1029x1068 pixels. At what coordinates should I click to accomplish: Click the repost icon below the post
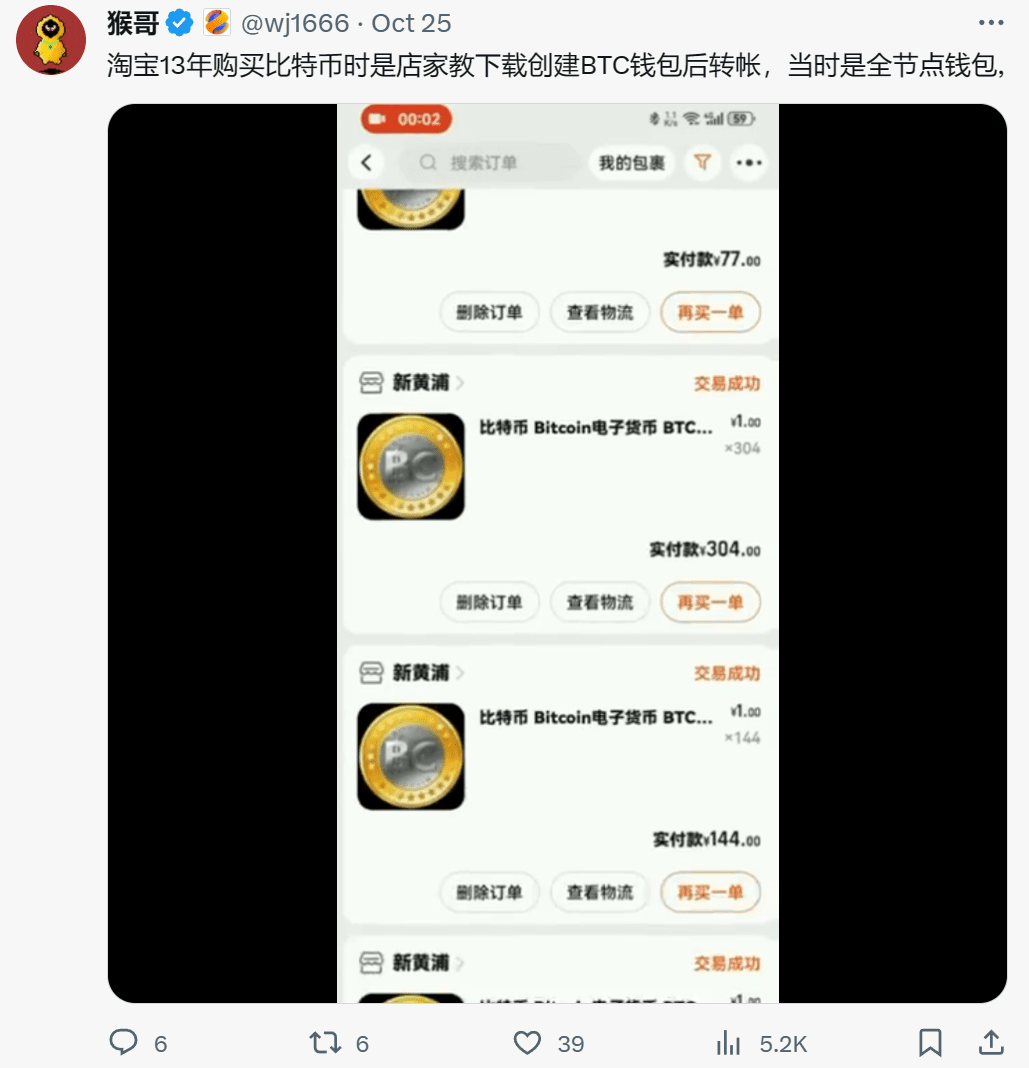[325, 1043]
